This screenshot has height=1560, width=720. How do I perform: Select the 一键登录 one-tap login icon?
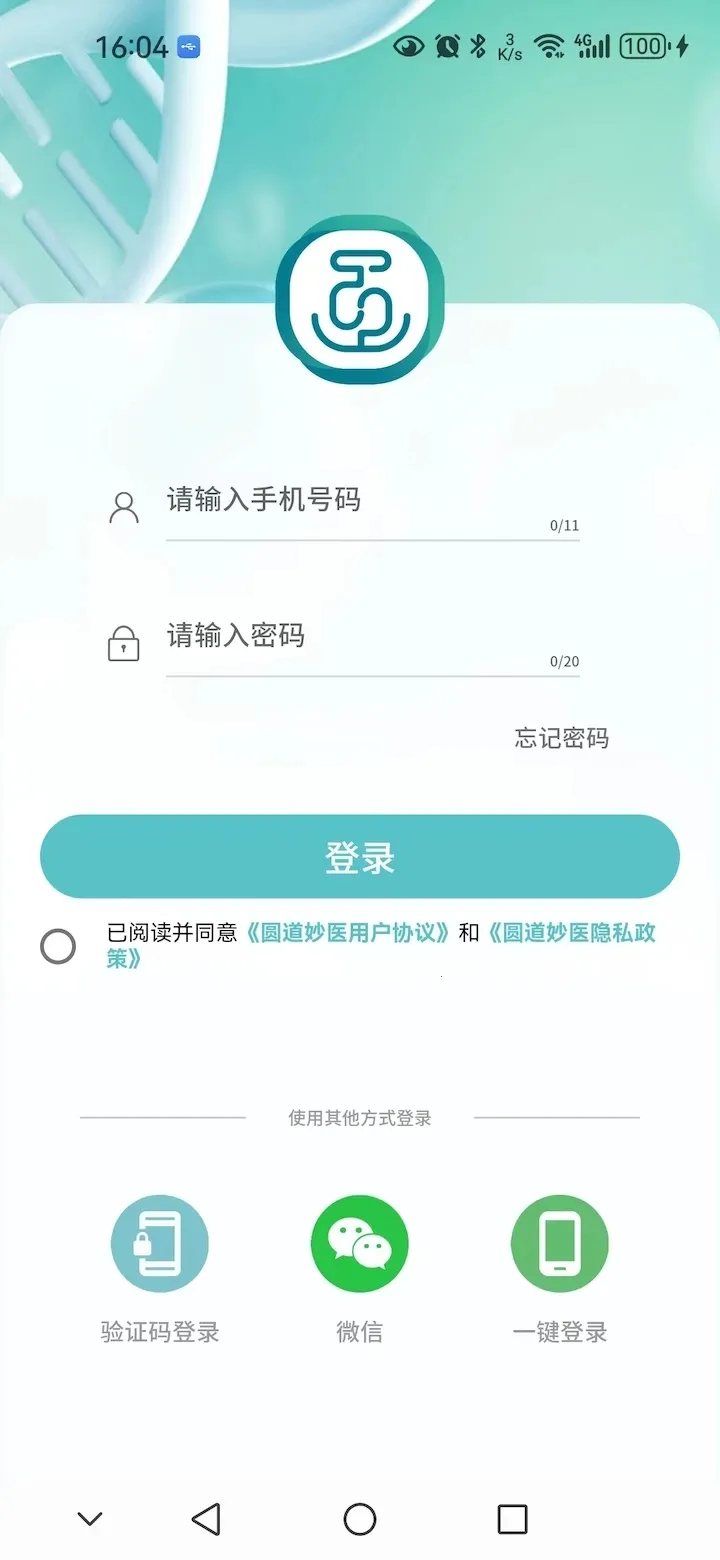559,1243
